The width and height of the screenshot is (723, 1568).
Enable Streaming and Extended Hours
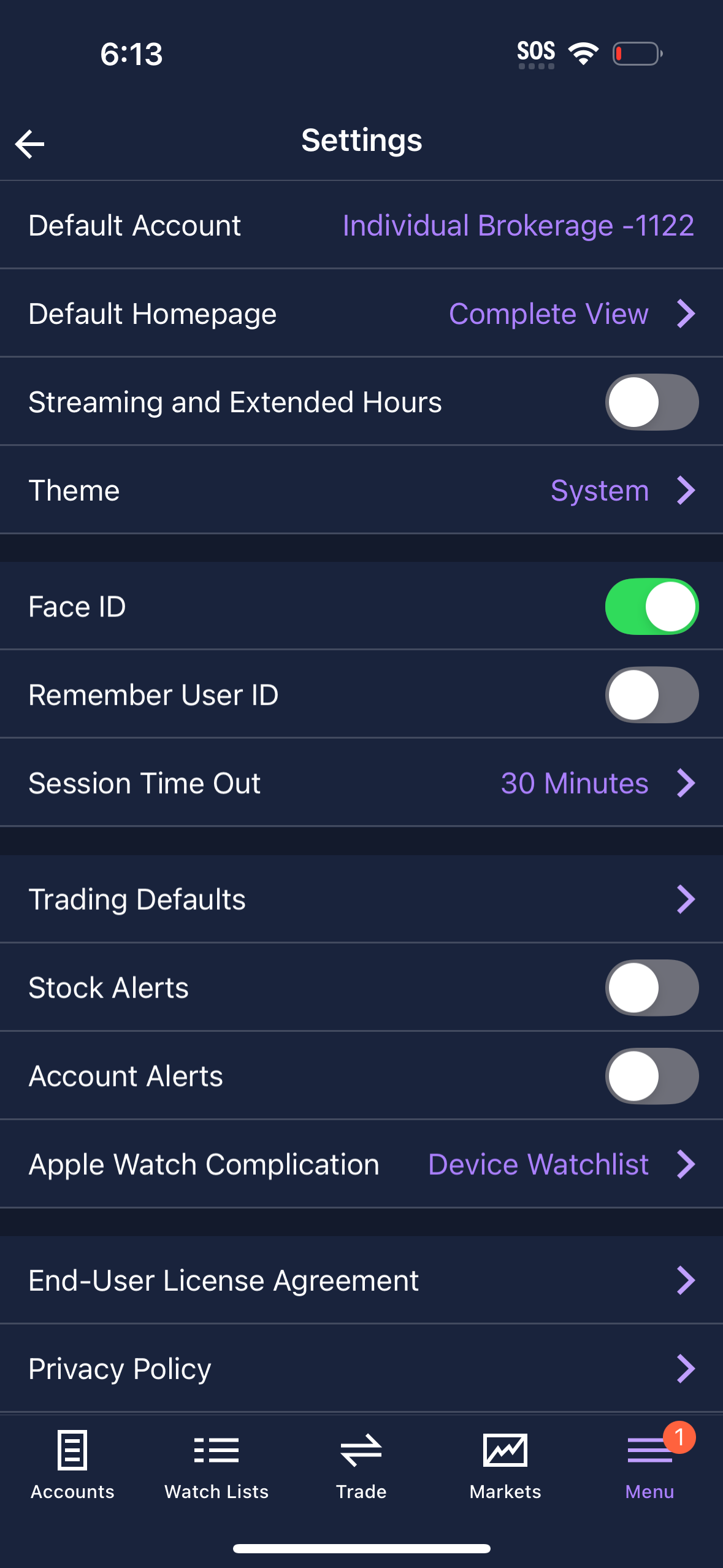651,401
